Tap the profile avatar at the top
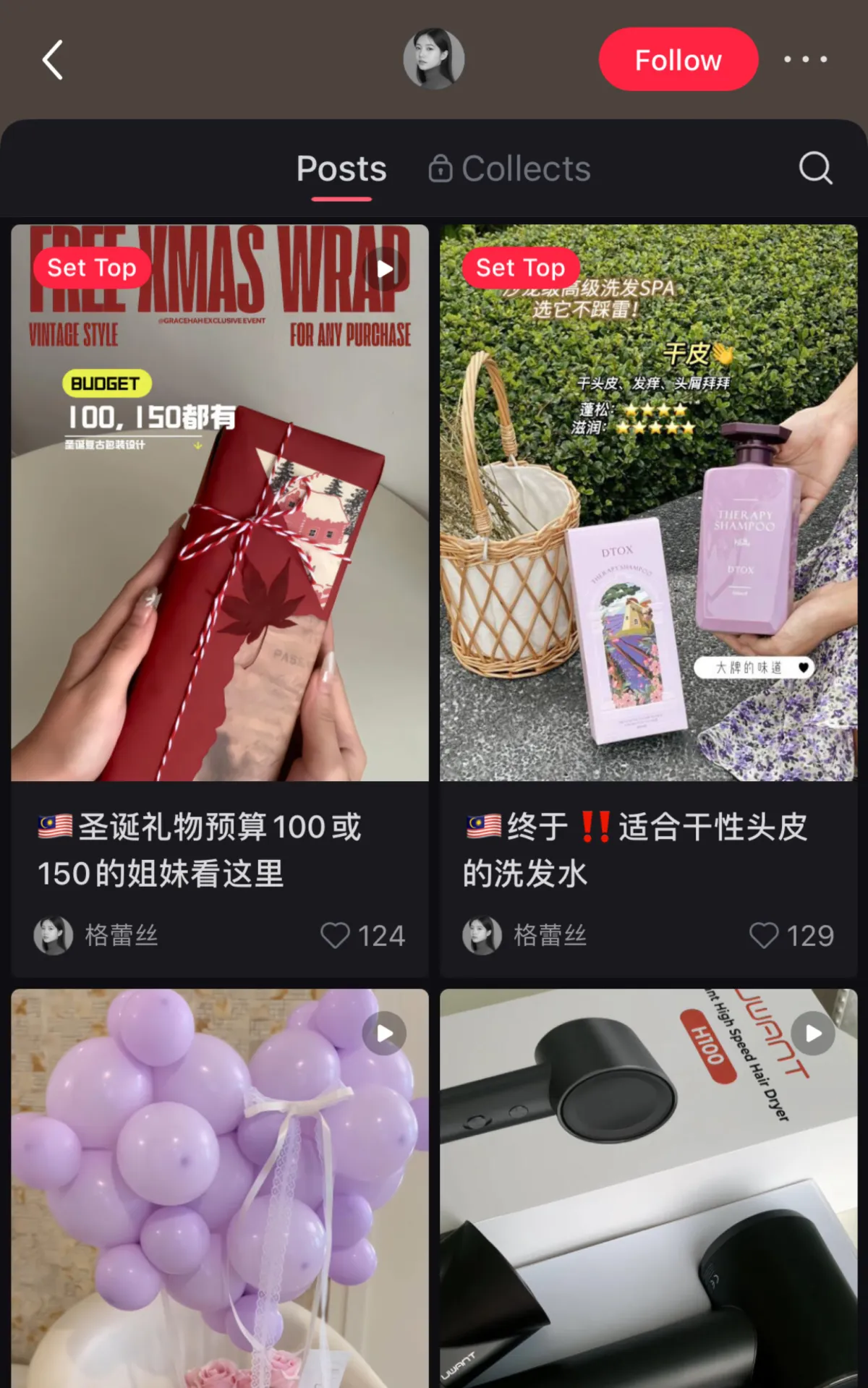This screenshot has width=868, height=1388. tap(433, 59)
